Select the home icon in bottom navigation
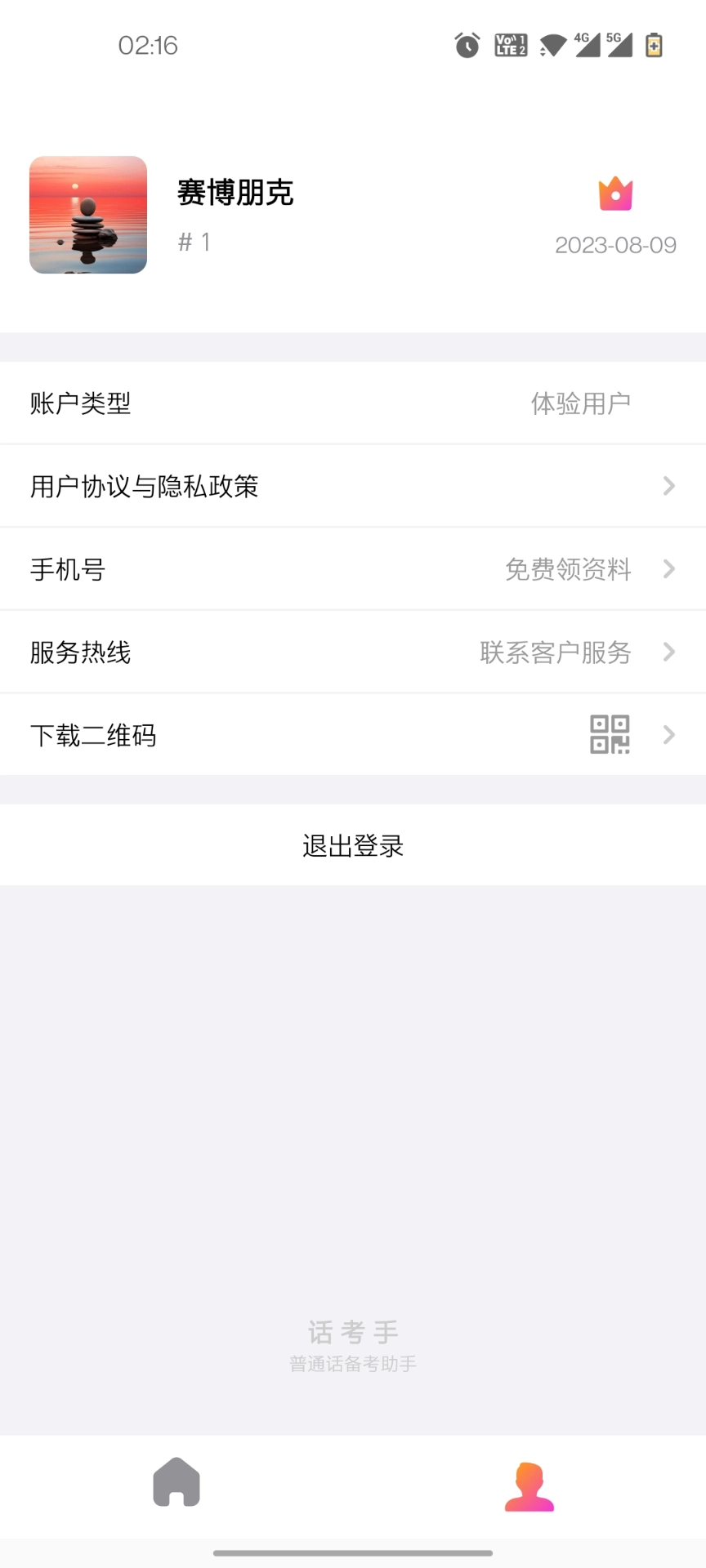 (176, 1483)
